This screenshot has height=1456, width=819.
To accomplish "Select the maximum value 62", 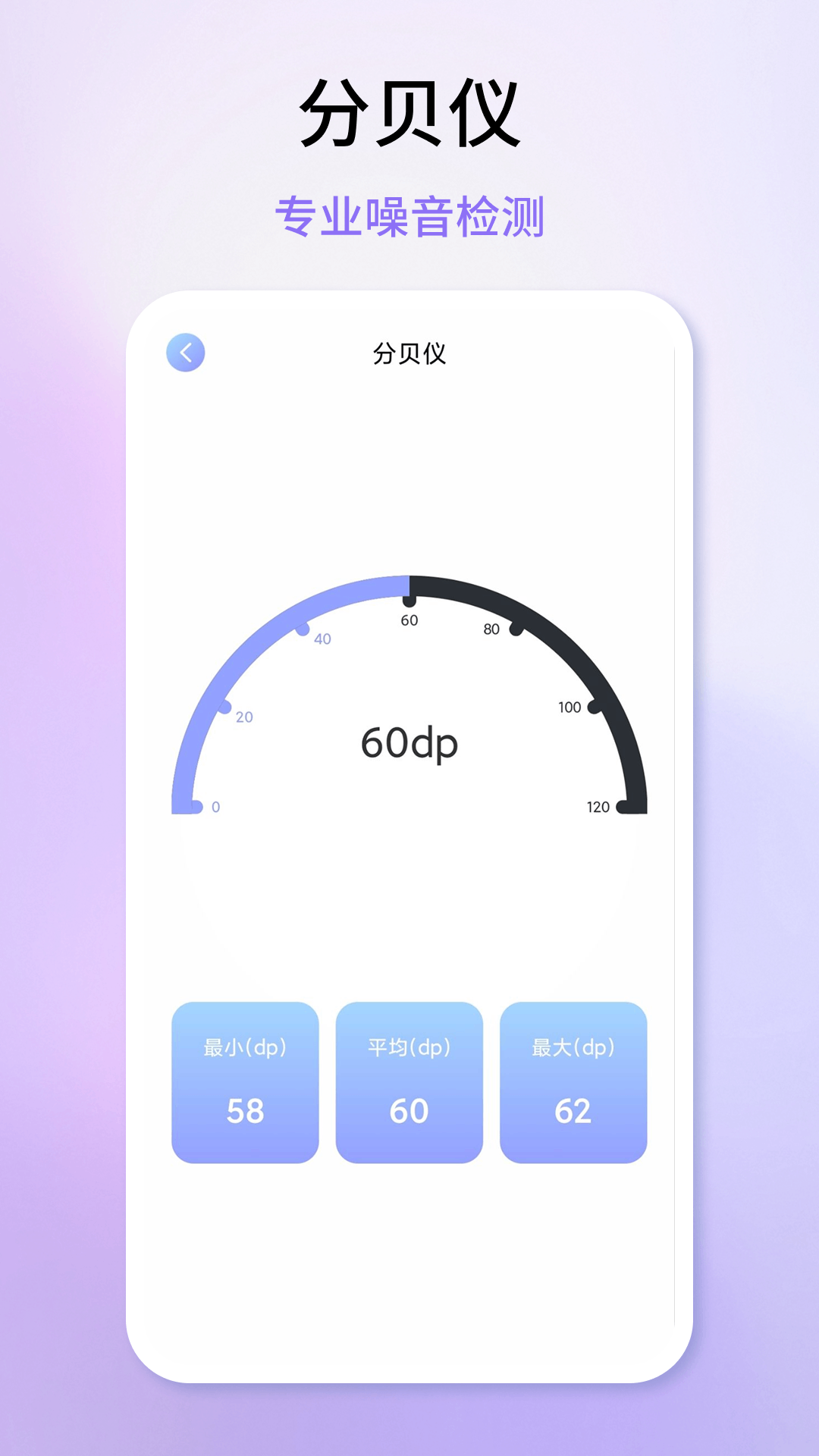I will coord(574,1109).
